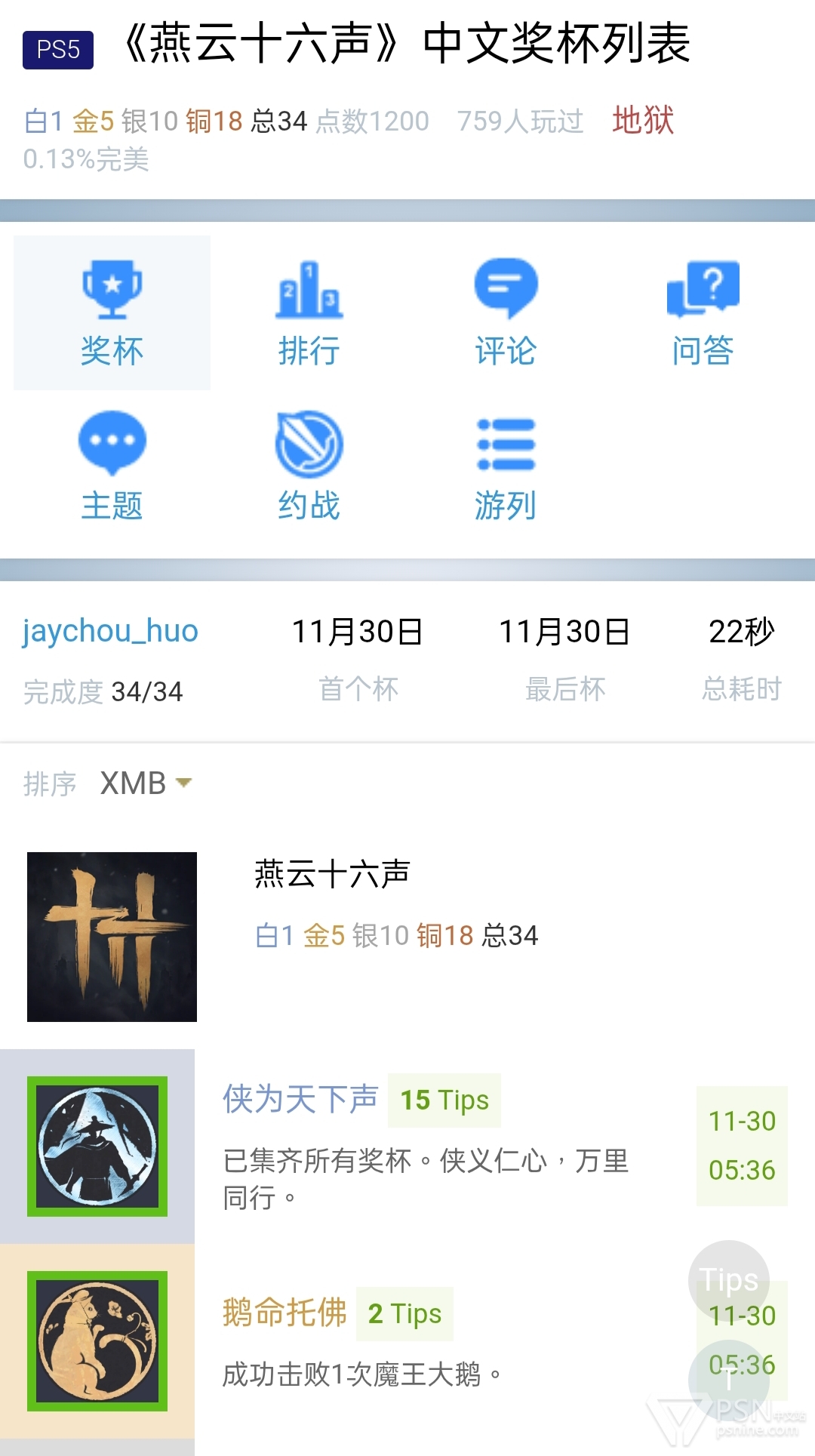
Task: Open jaychou_huo's profile
Action: 110,631
